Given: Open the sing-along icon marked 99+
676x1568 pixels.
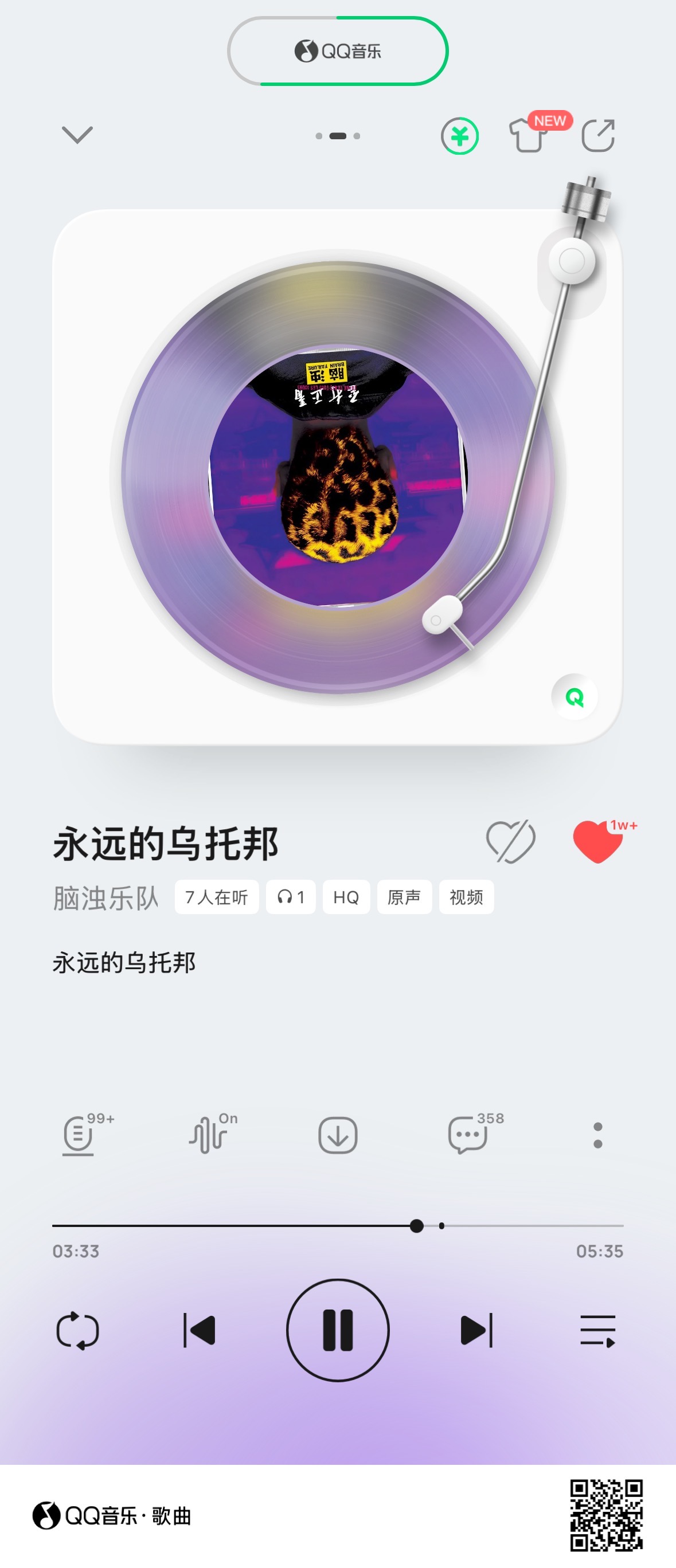Looking at the screenshot, I should 79,1135.
